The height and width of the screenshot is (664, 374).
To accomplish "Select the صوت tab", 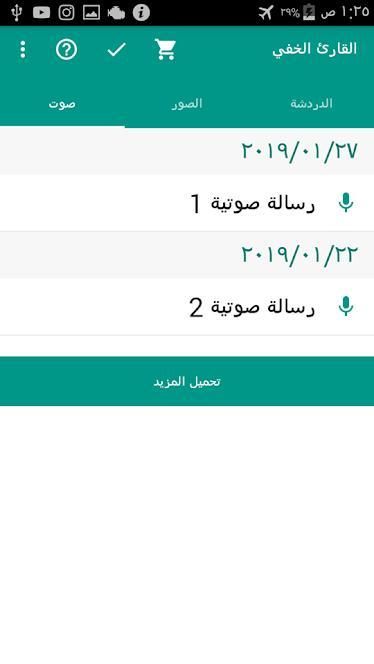I will pos(62,104).
